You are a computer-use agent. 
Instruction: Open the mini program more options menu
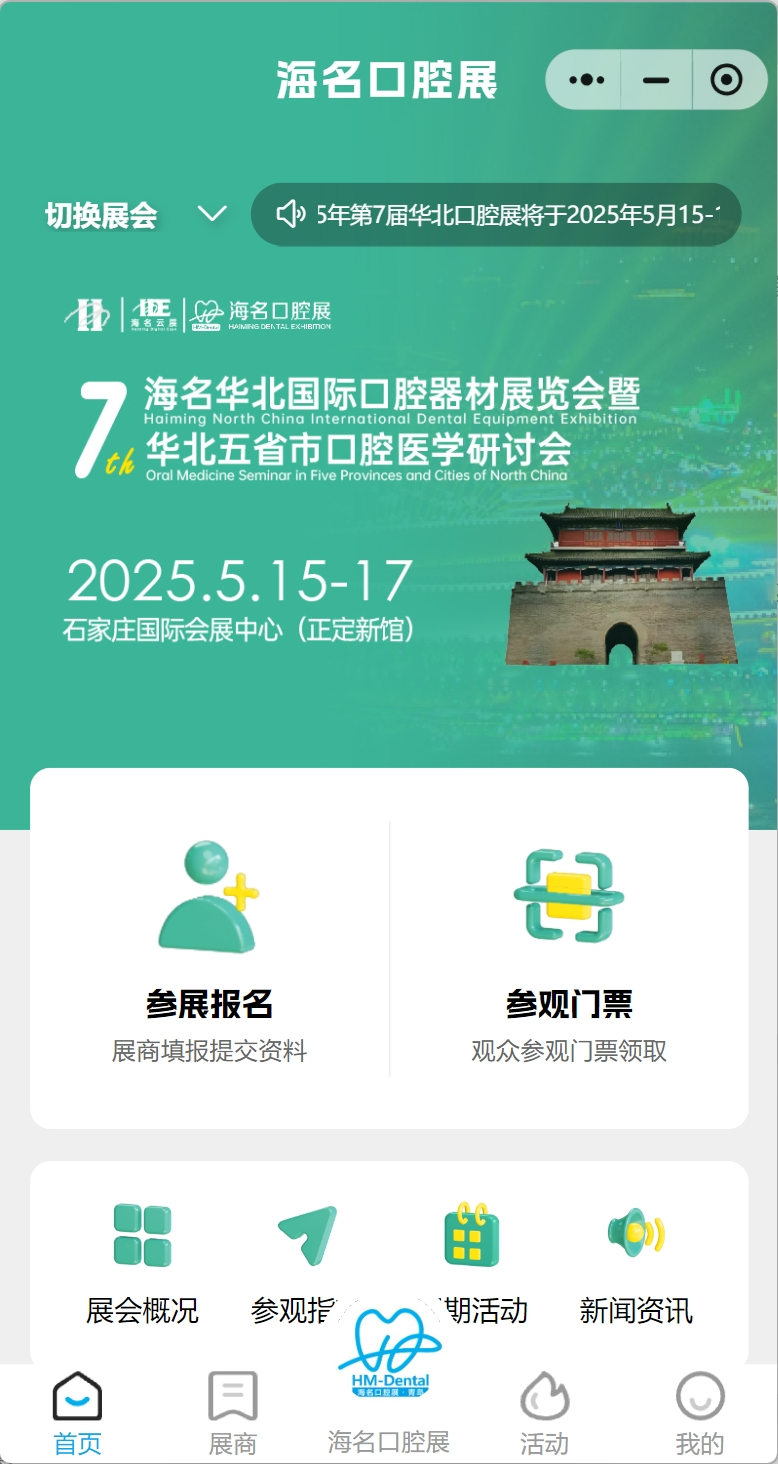point(586,80)
